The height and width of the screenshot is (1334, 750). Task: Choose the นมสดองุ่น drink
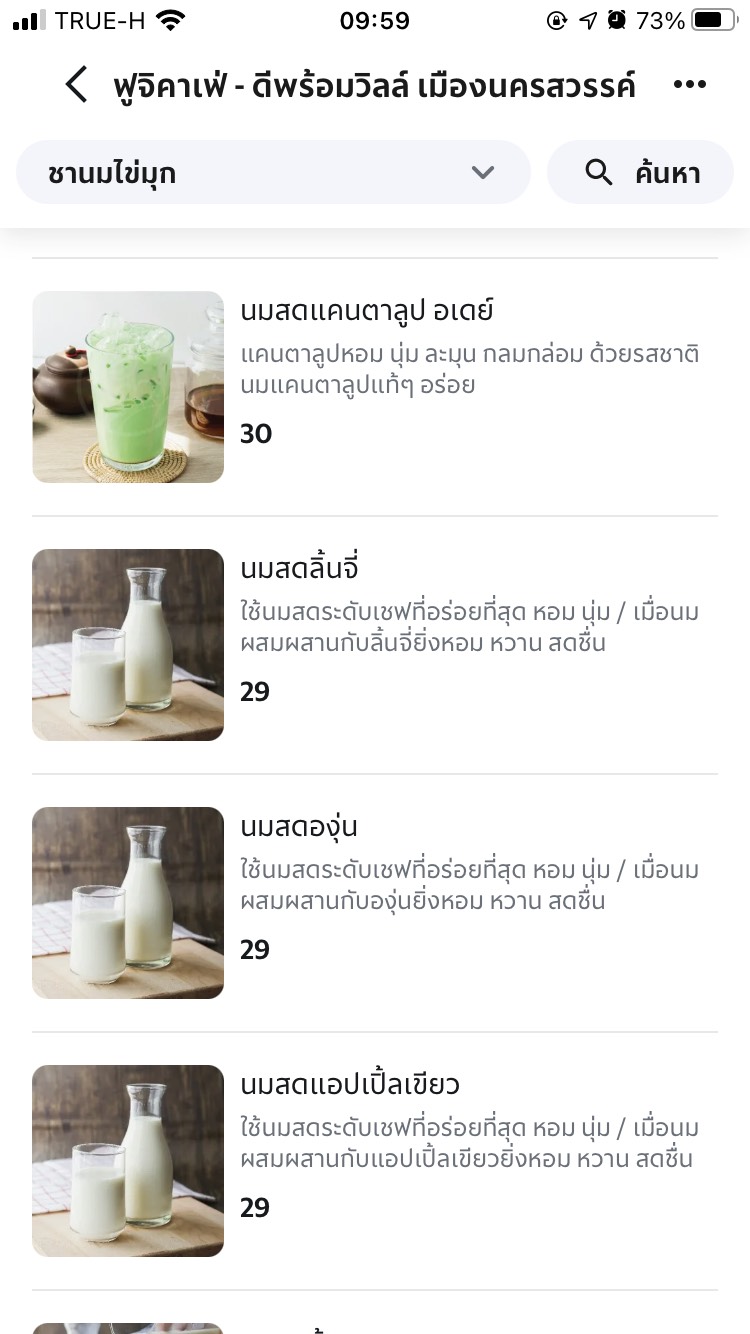coord(299,827)
